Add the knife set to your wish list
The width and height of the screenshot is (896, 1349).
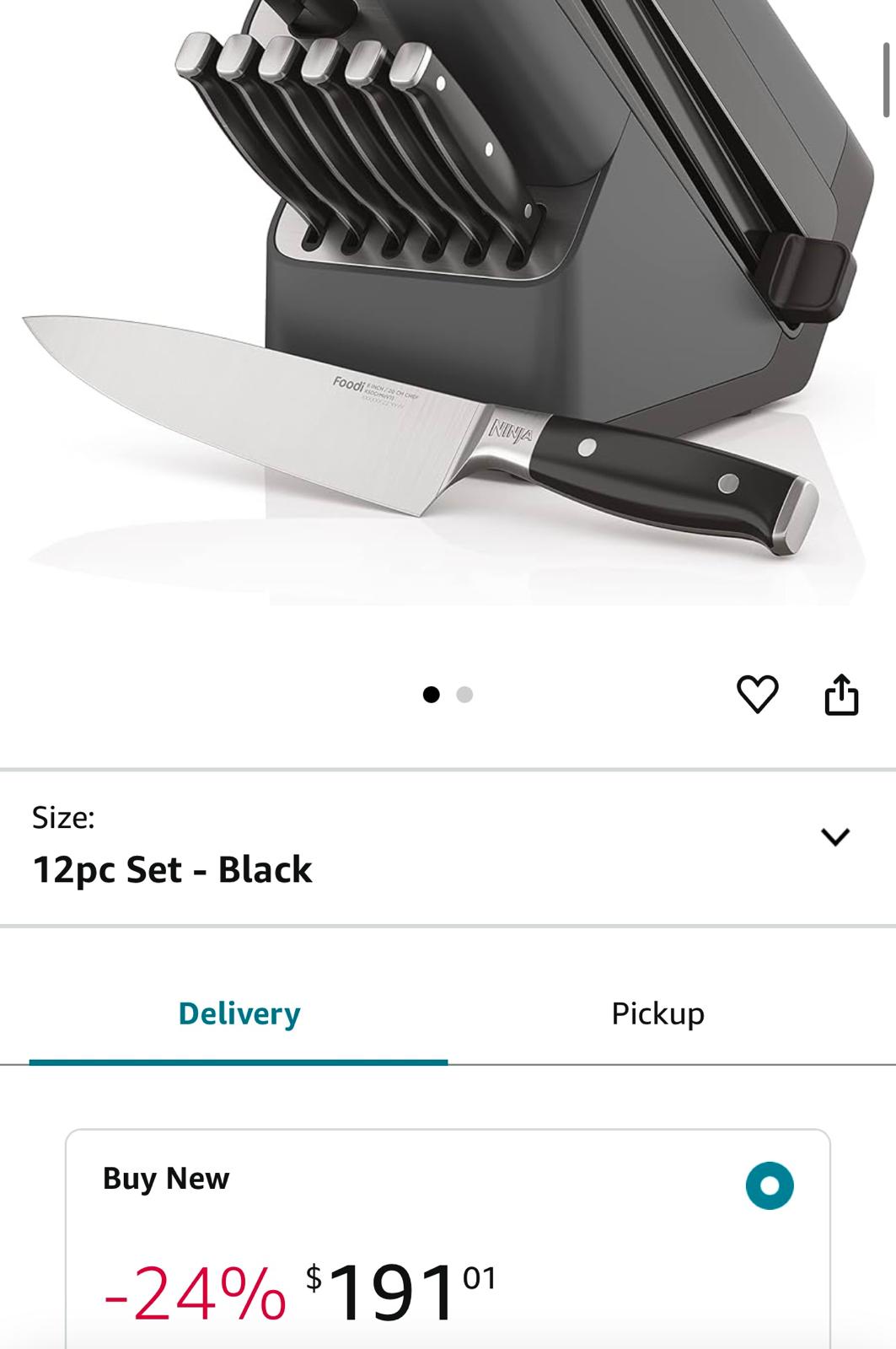click(x=757, y=695)
